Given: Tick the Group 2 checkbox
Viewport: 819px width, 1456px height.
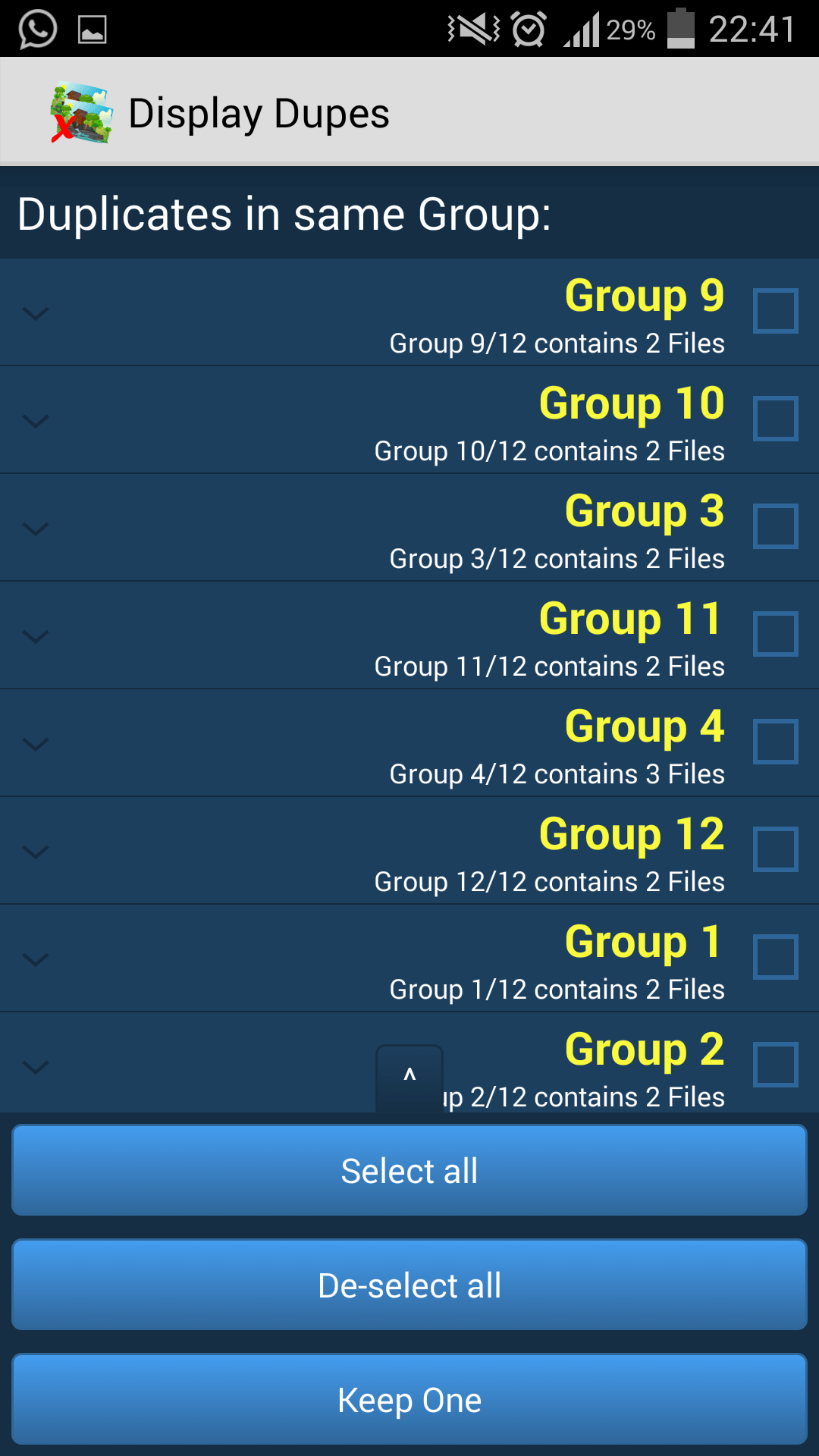Looking at the screenshot, I should point(775,1065).
